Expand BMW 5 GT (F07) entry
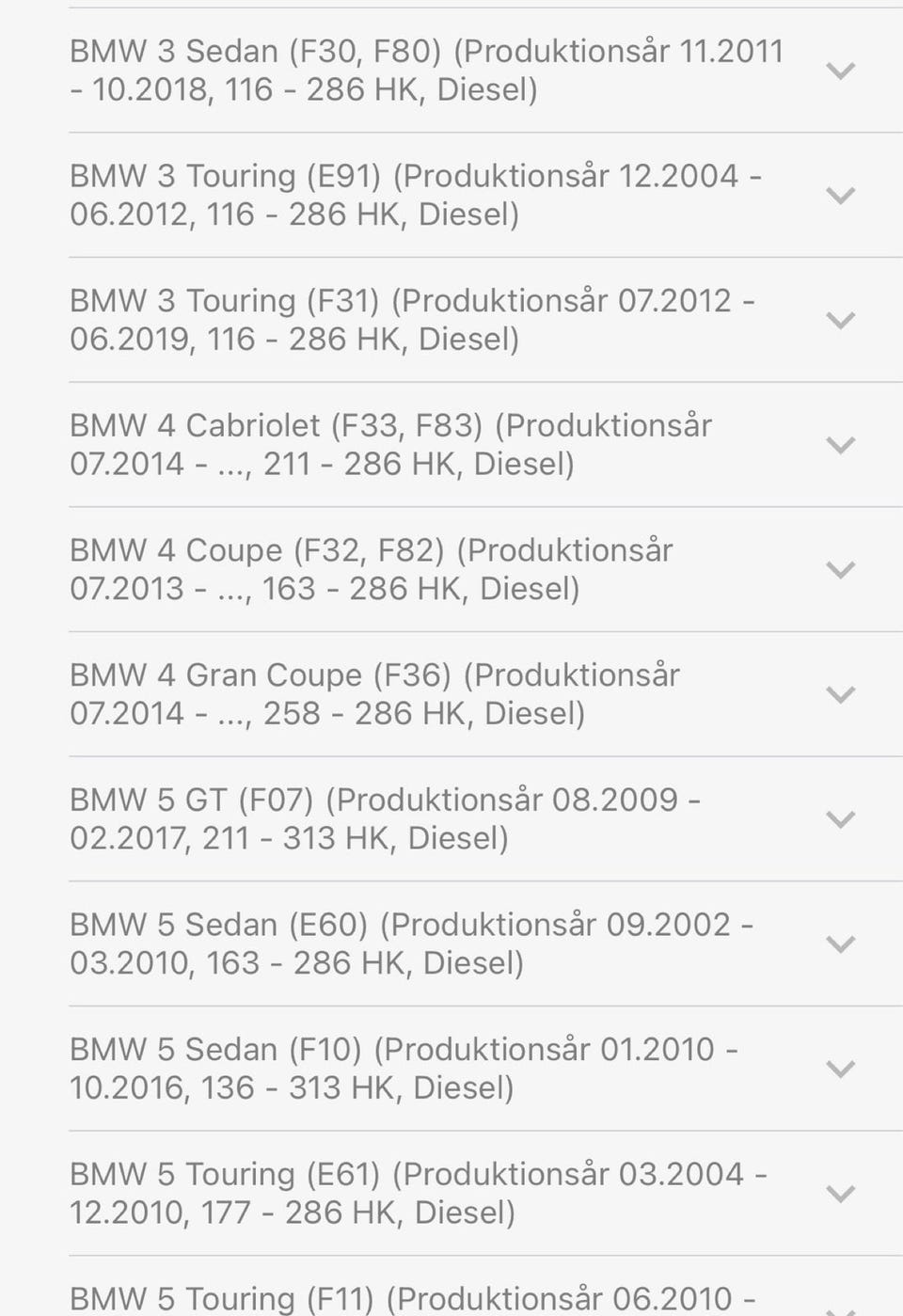The width and height of the screenshot is (903, 1316). coord(839,819)
